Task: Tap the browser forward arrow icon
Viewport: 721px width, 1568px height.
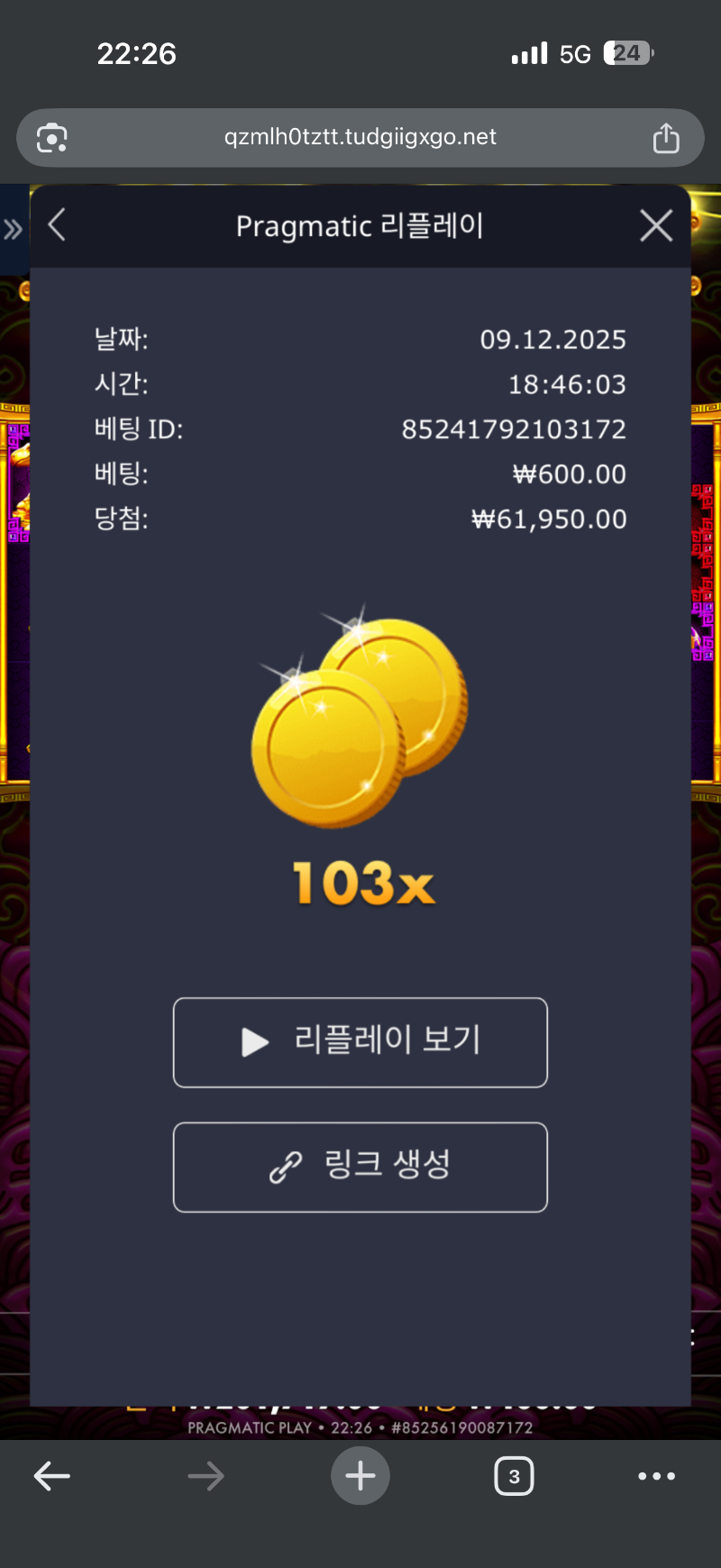Action: tap(206, 1476)
